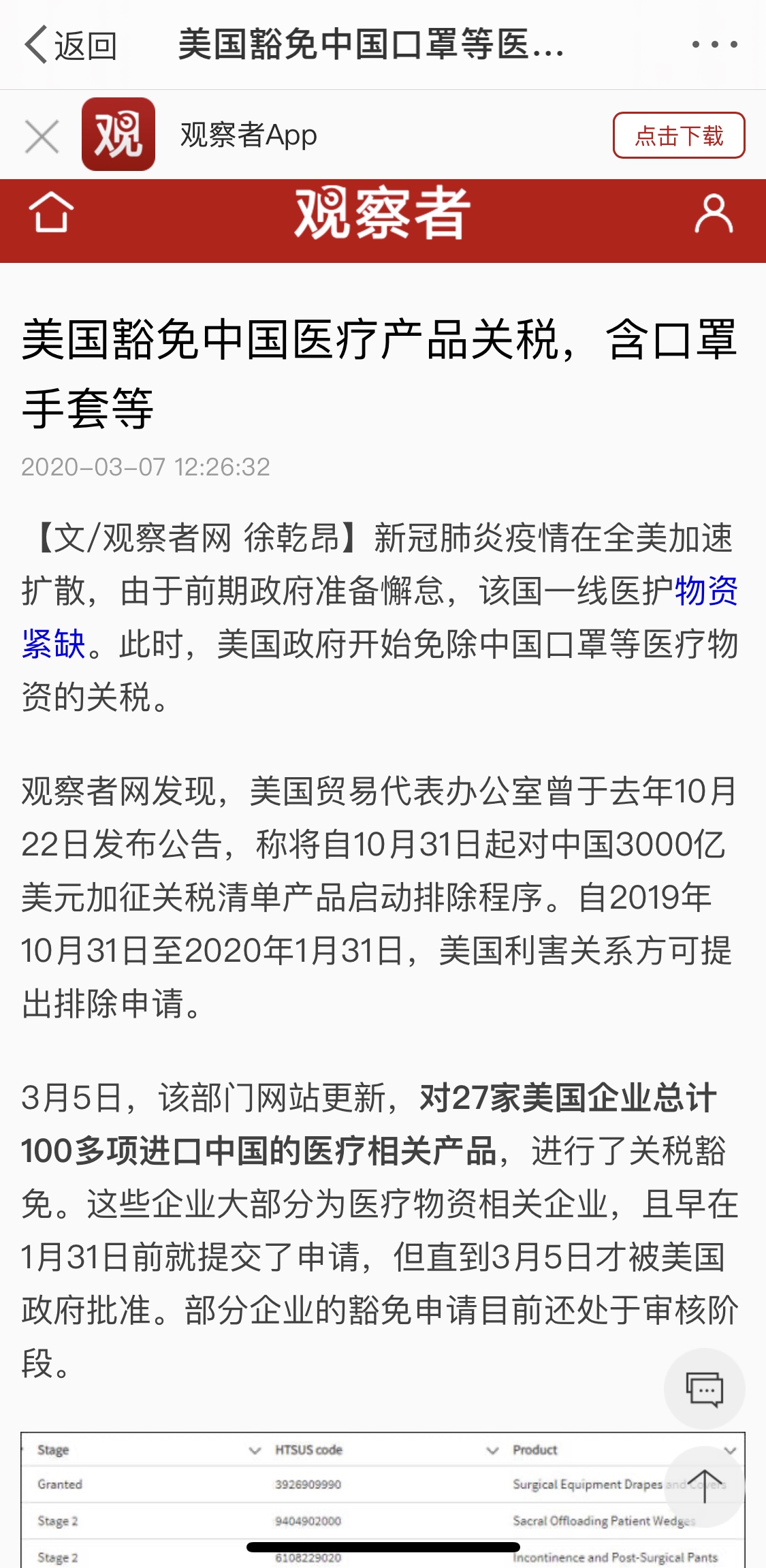Jump to top with the arrow button

[x=705, y=1486]
